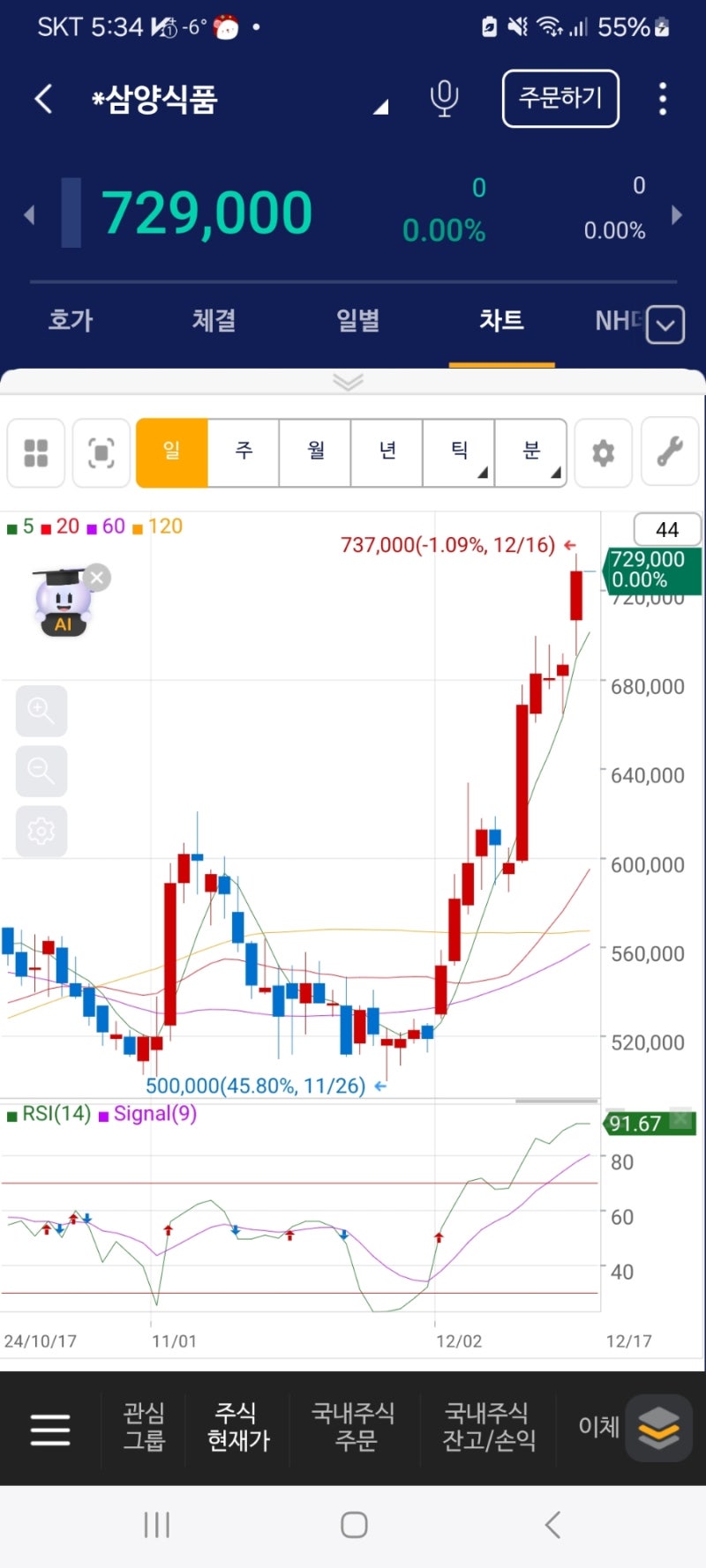
Task: Go back using the top-left arrow
Action: coord(43,99)
